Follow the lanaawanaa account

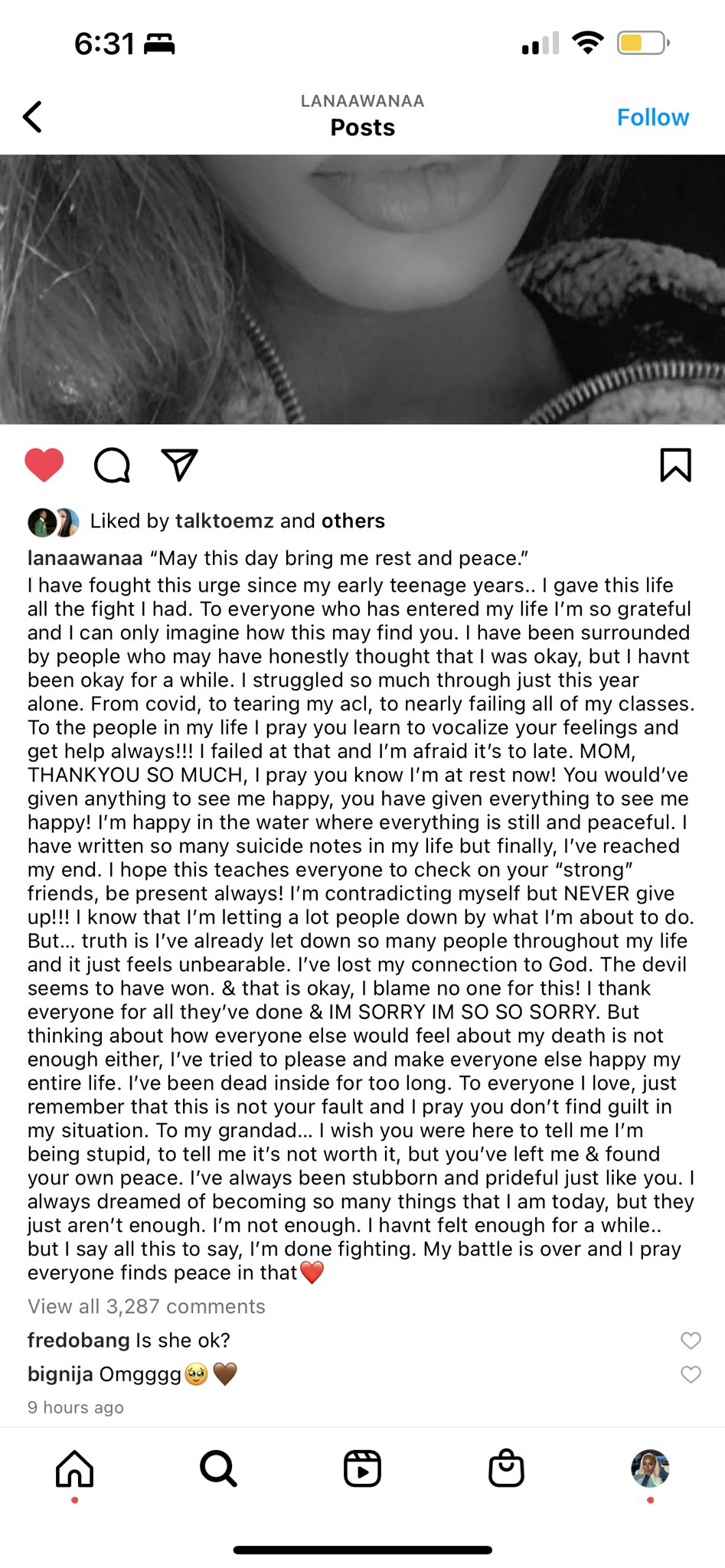pyautogui.click(x=652, y=117)
